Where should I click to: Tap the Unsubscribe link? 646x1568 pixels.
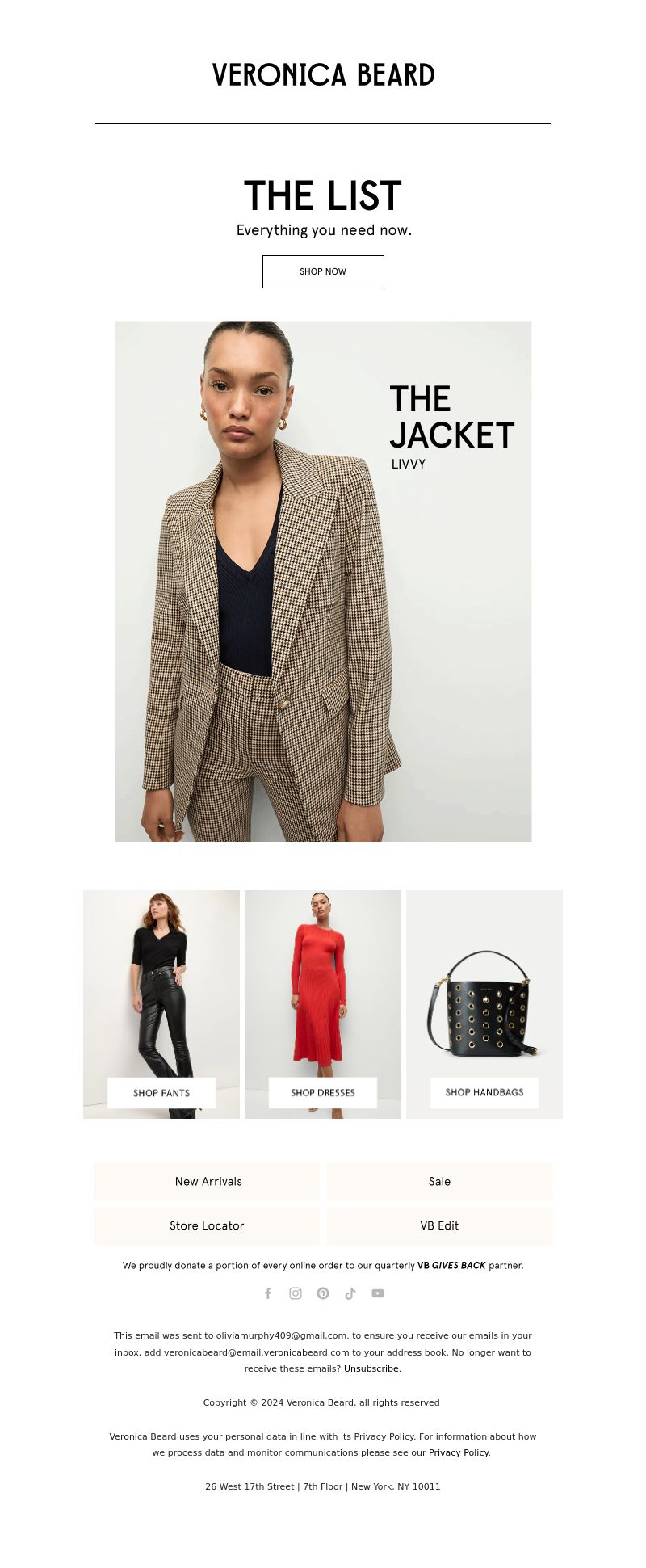tap(371, 1368)
